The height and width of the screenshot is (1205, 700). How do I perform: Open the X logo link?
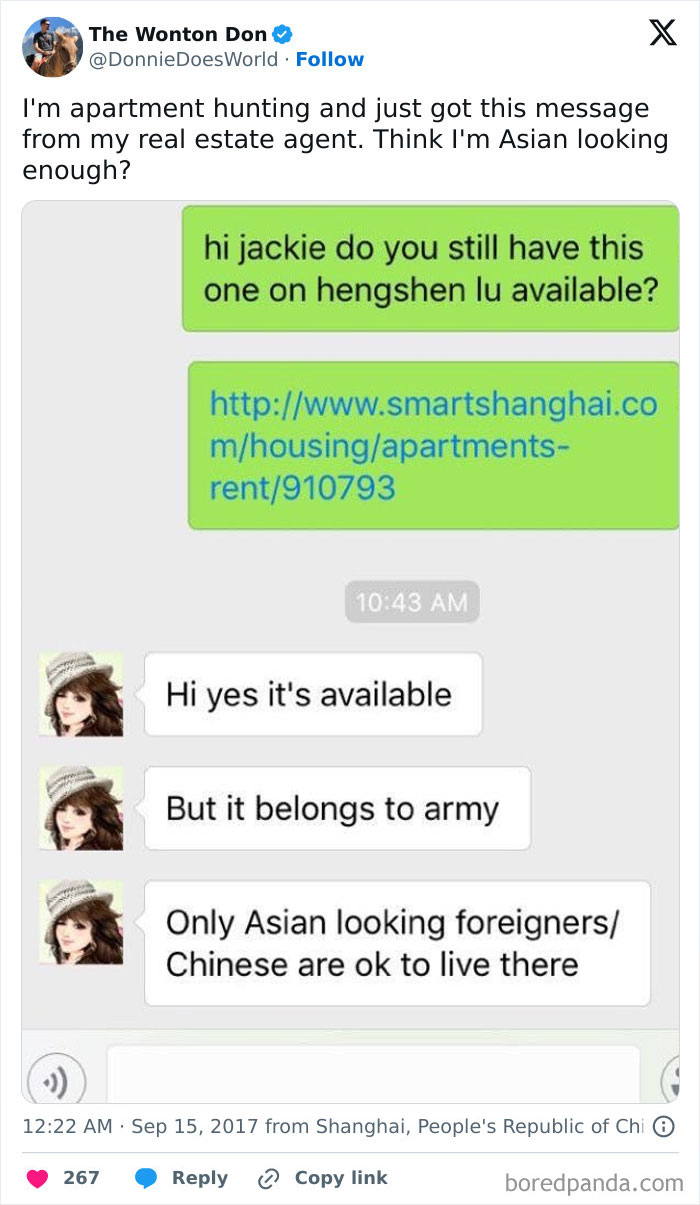click(662, 33)
